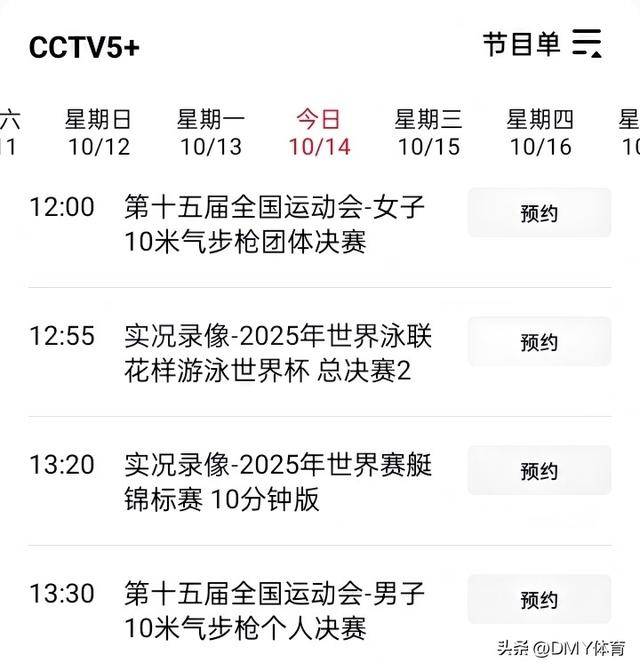The width and height of the screenshot is (640, 671).
Task: Switch to the 星期三 10/15 tab
Action: pos(428,133)
